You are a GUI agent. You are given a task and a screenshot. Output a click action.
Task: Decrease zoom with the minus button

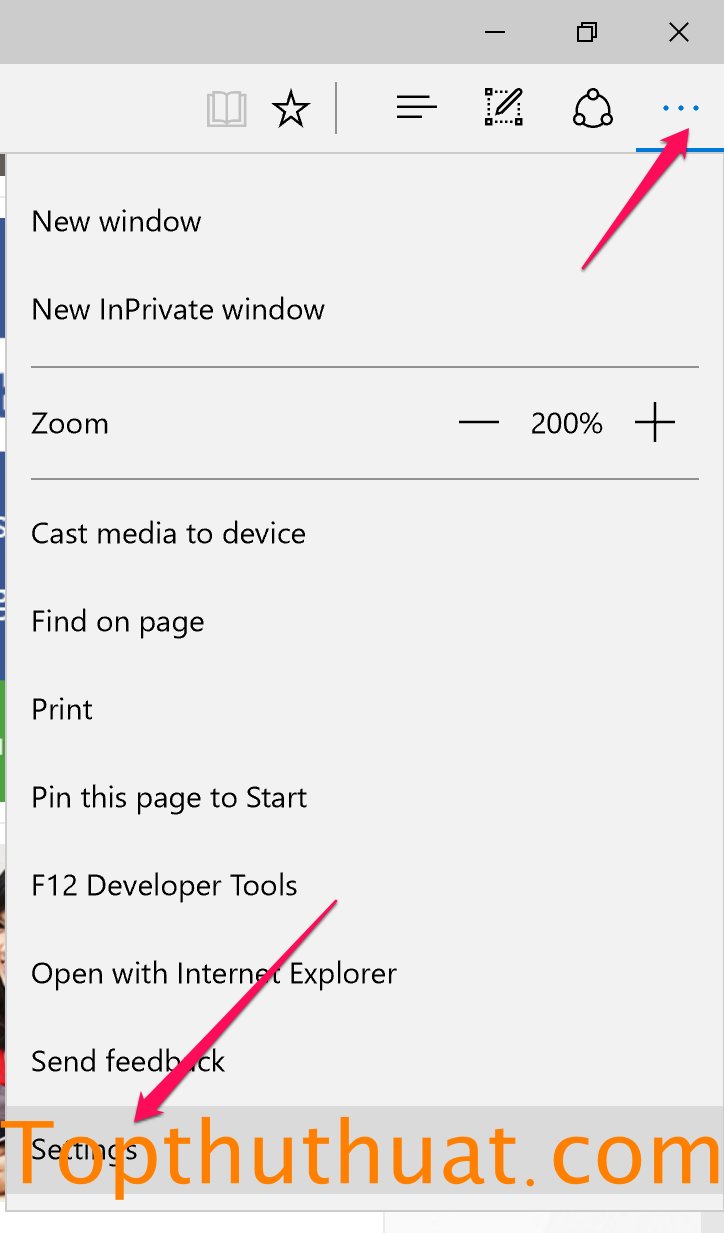[x=479, y=424]
